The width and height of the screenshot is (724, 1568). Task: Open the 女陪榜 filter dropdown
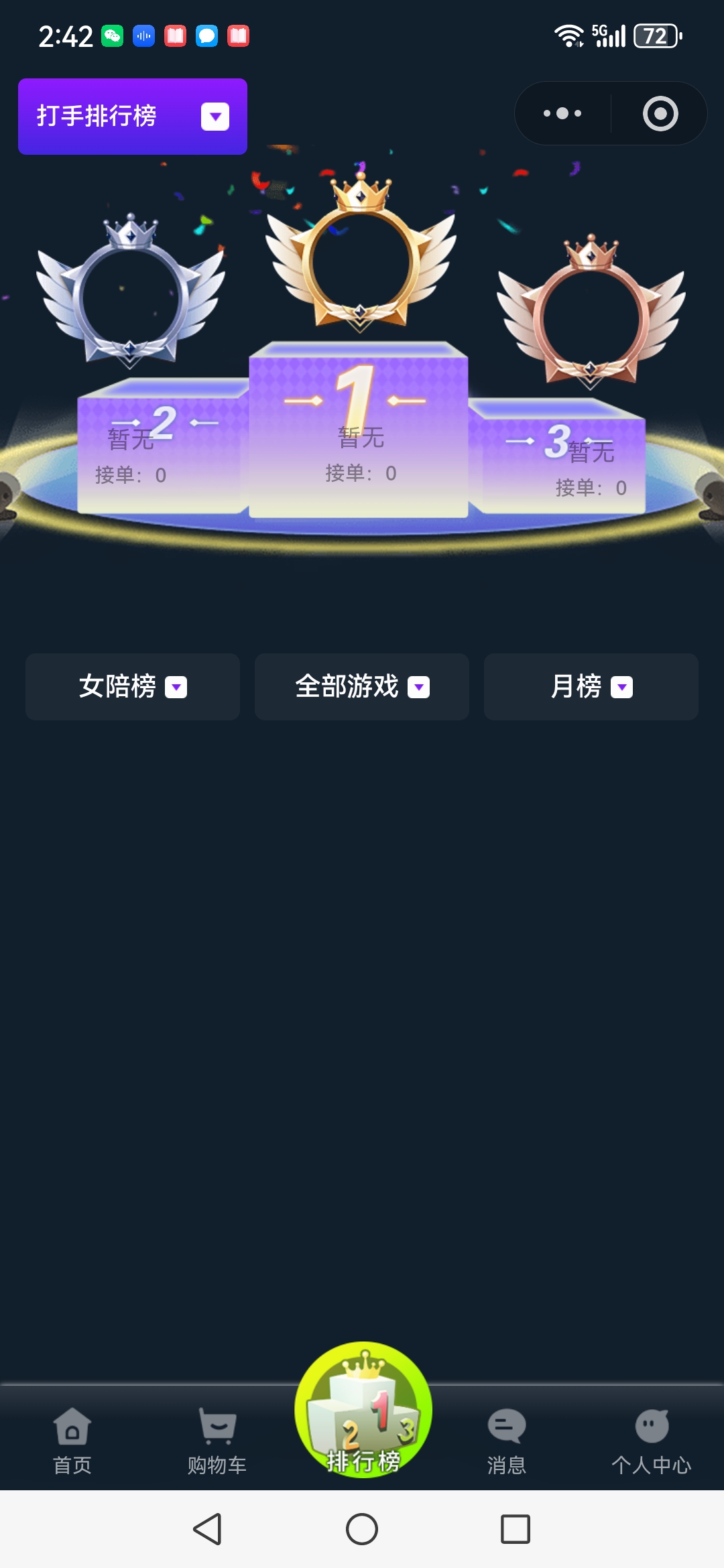click(x=133, y=687)
